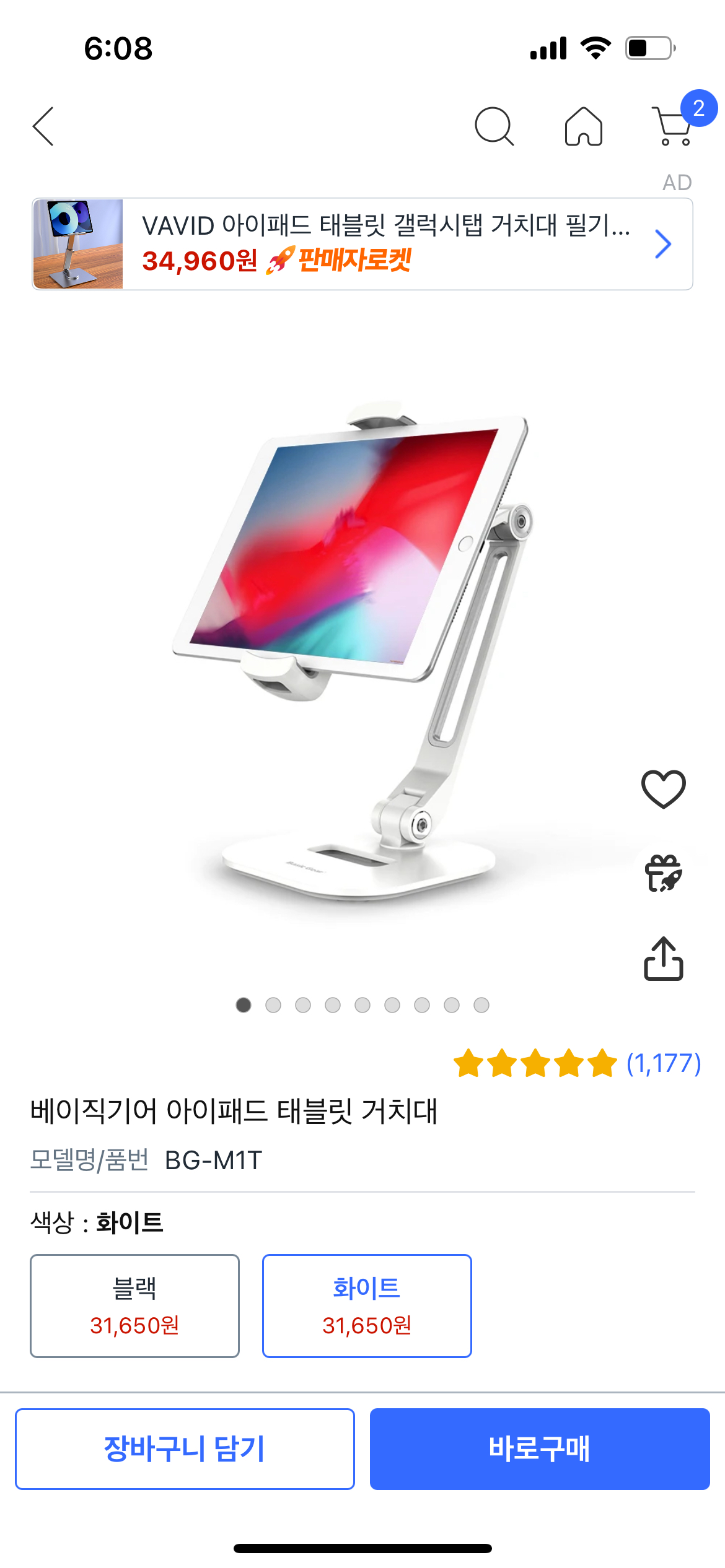Tap 장바구니 담기 to add to cart
This screenshot has height=1568, width=725.
tap(185, 1448)
